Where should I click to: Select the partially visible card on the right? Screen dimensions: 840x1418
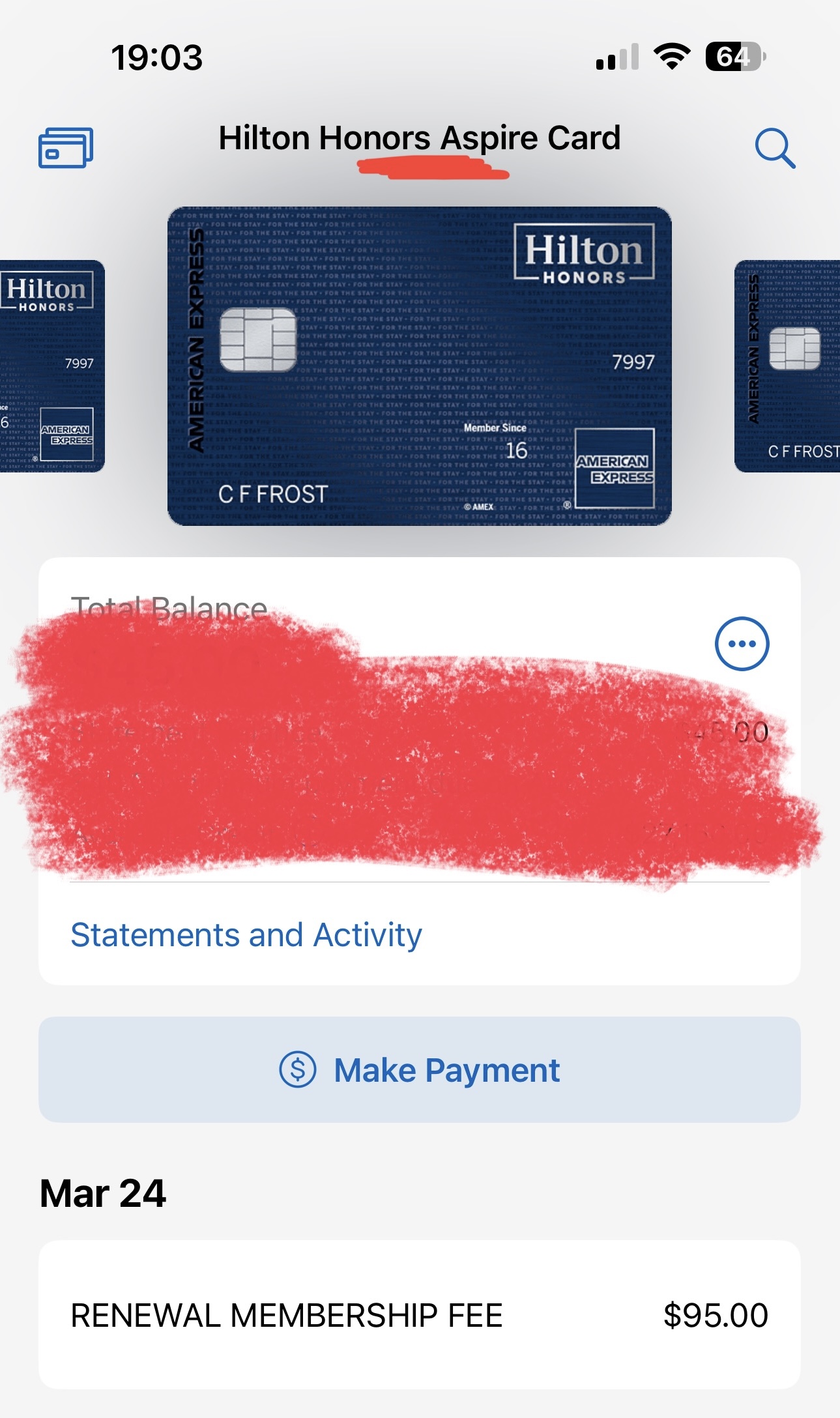pos(787,366)
